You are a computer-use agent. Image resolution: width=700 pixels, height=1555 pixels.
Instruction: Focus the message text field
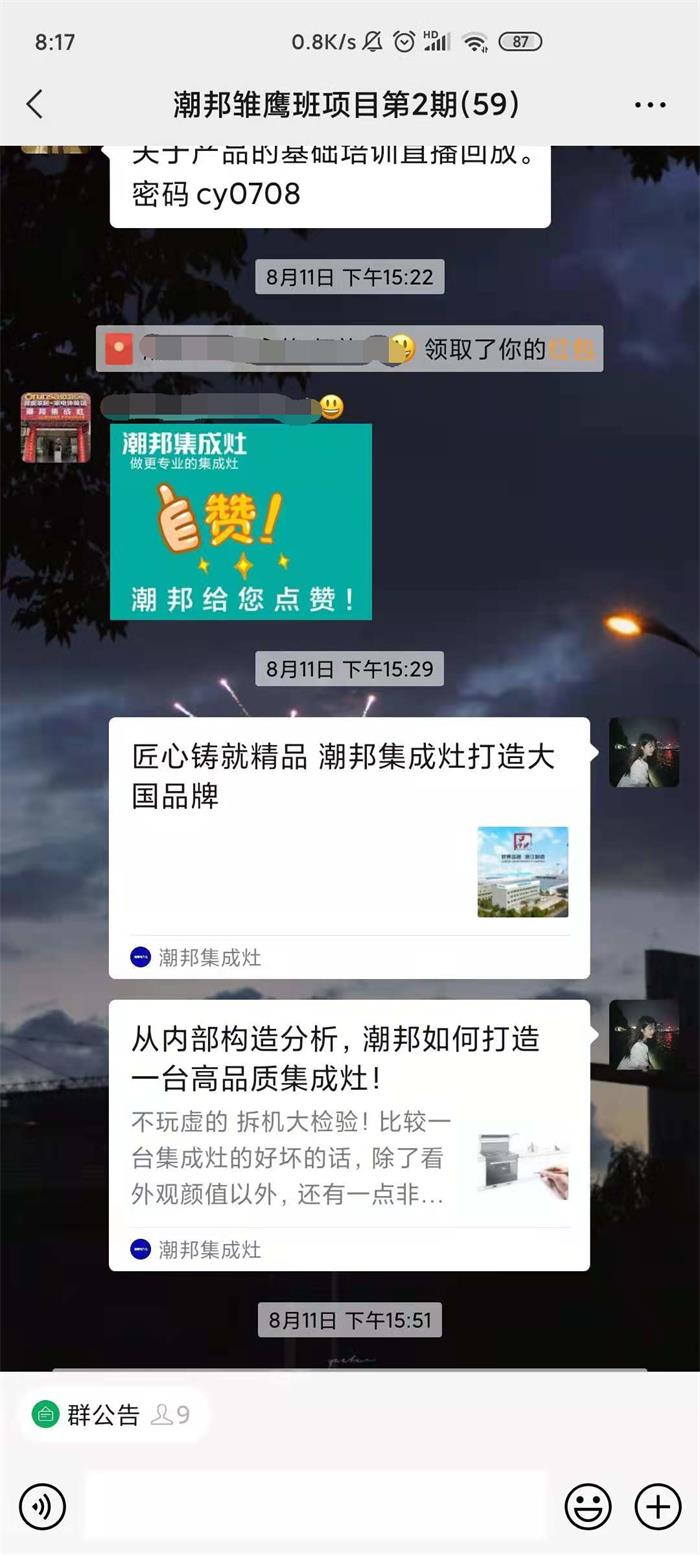click(x=315, y=1505)
